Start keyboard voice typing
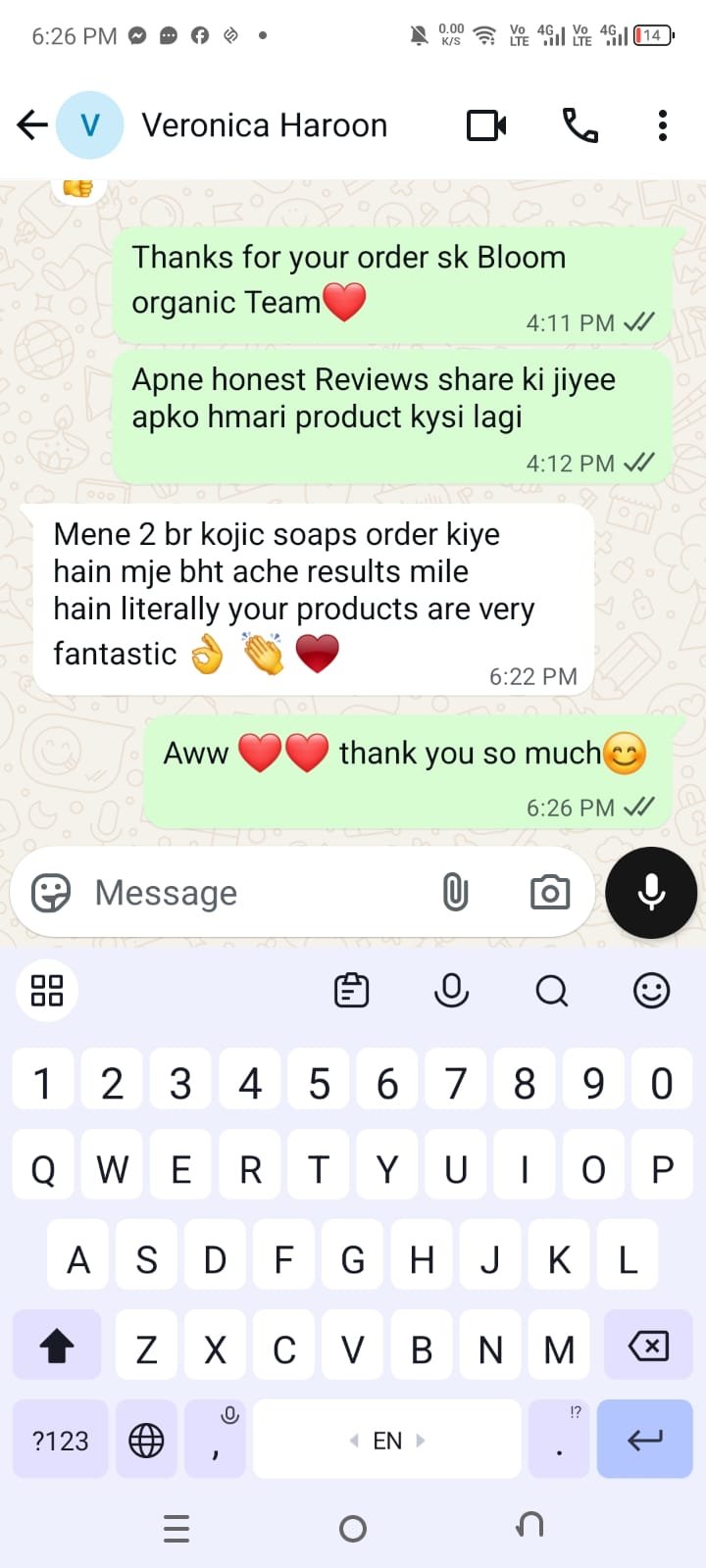Image resolution: width=706 pixels, height=1568 pixels. pos(451,991)
